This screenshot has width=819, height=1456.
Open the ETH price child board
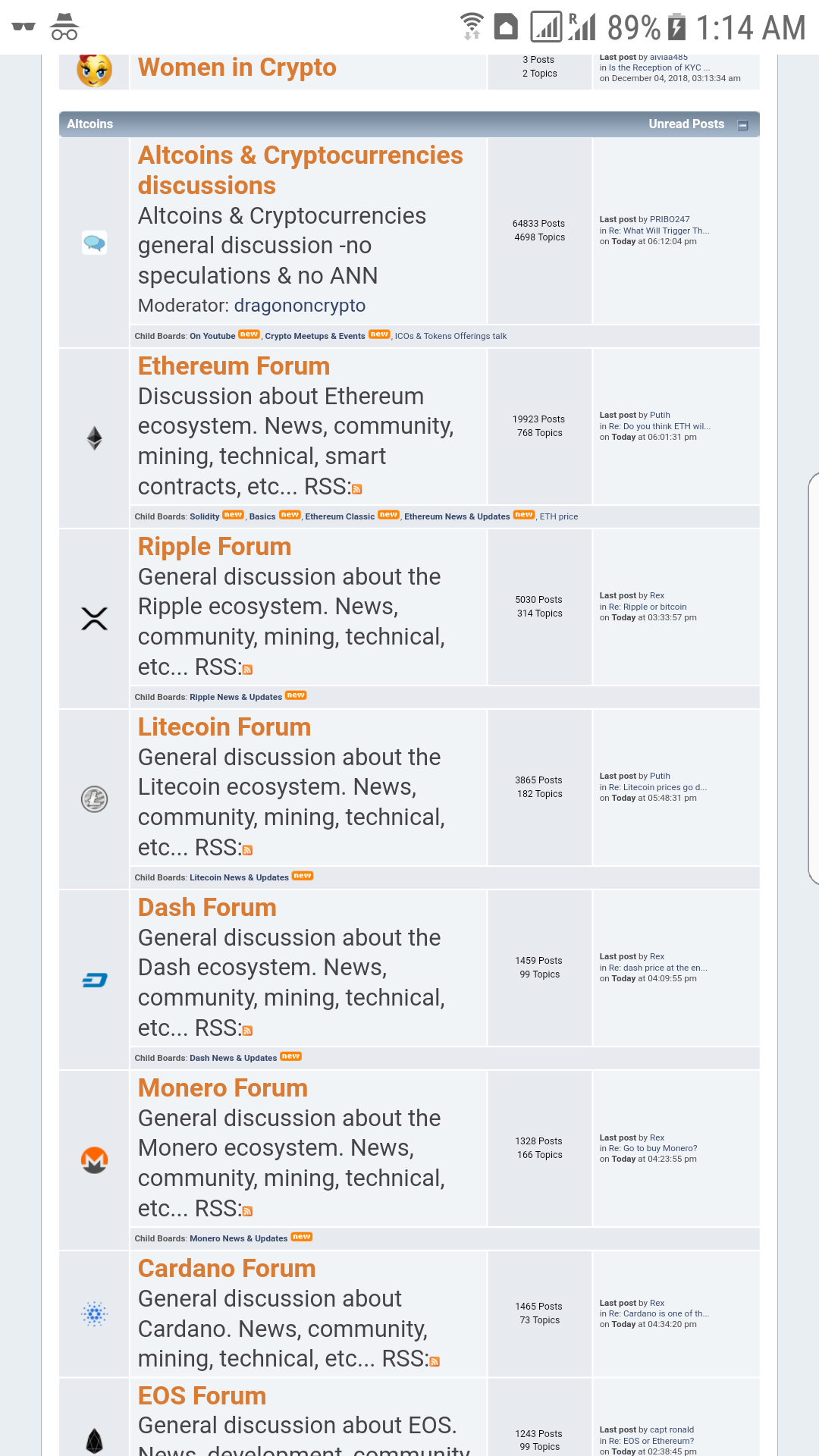(x=559, y=516)
